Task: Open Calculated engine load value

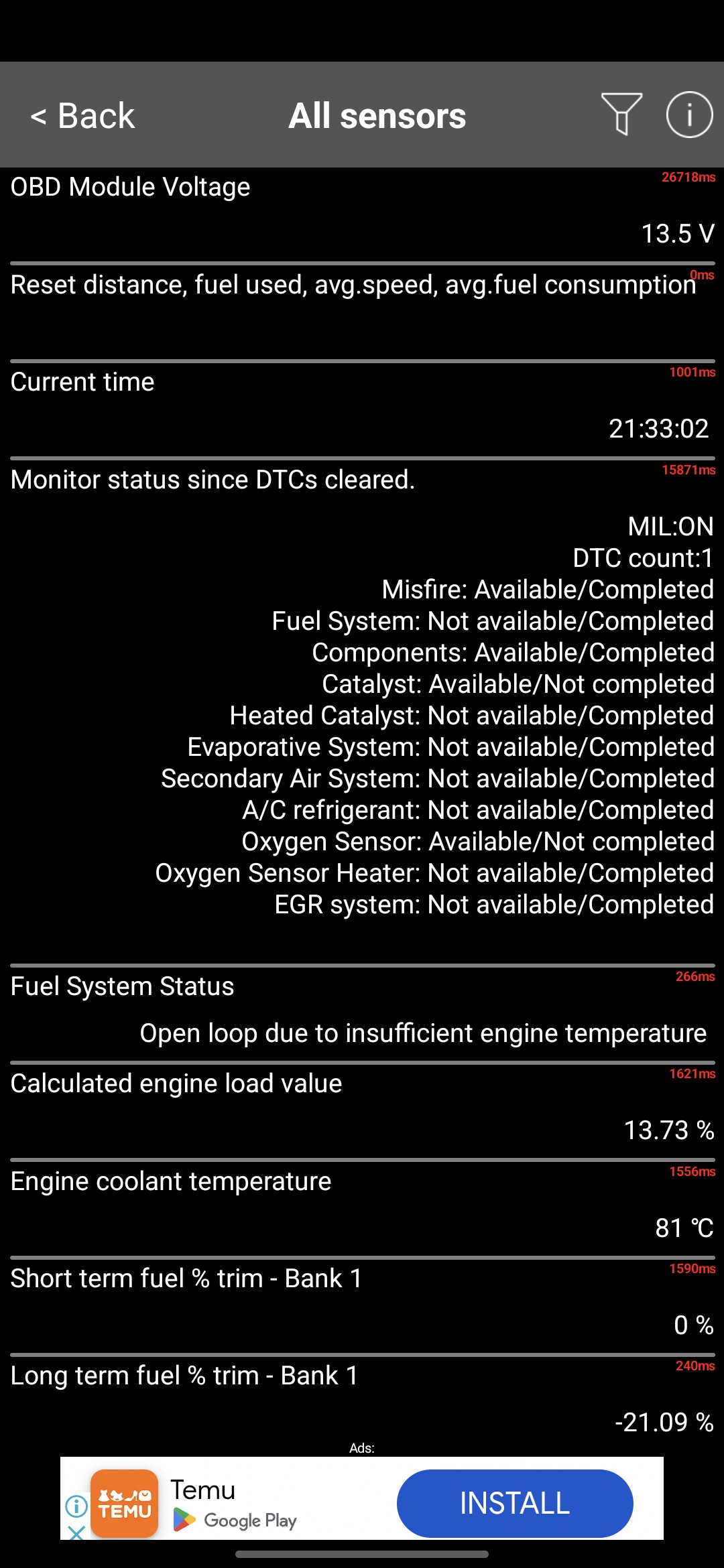Action: [x=362, y=1109]
